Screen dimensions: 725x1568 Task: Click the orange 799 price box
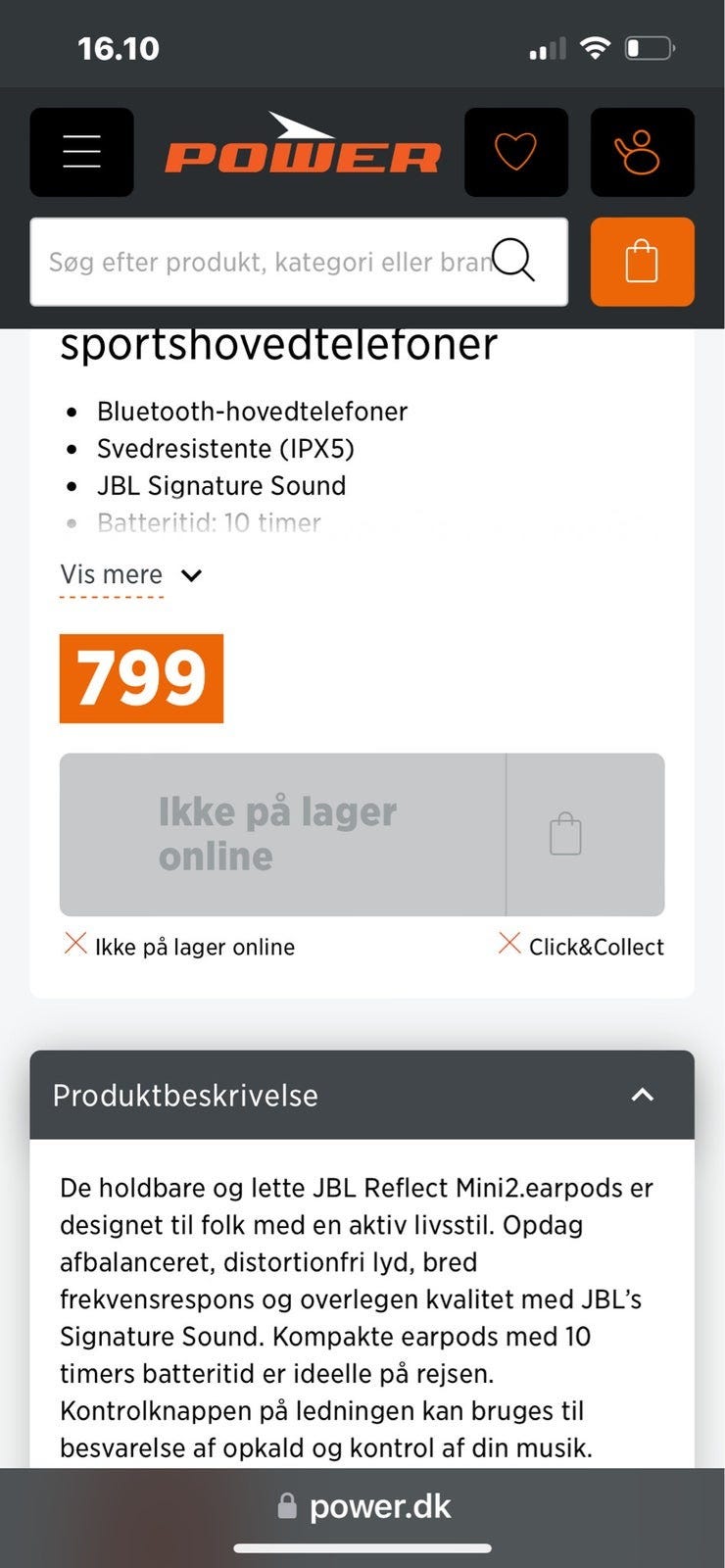click(x=141, y=678)
